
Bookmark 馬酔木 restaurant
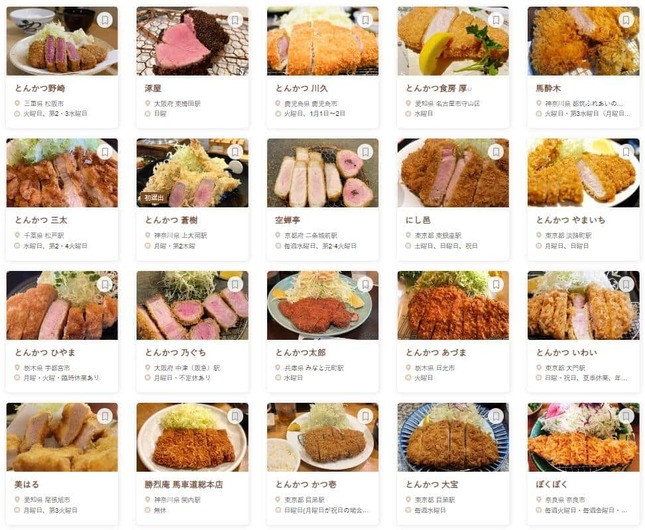(626, 20)
